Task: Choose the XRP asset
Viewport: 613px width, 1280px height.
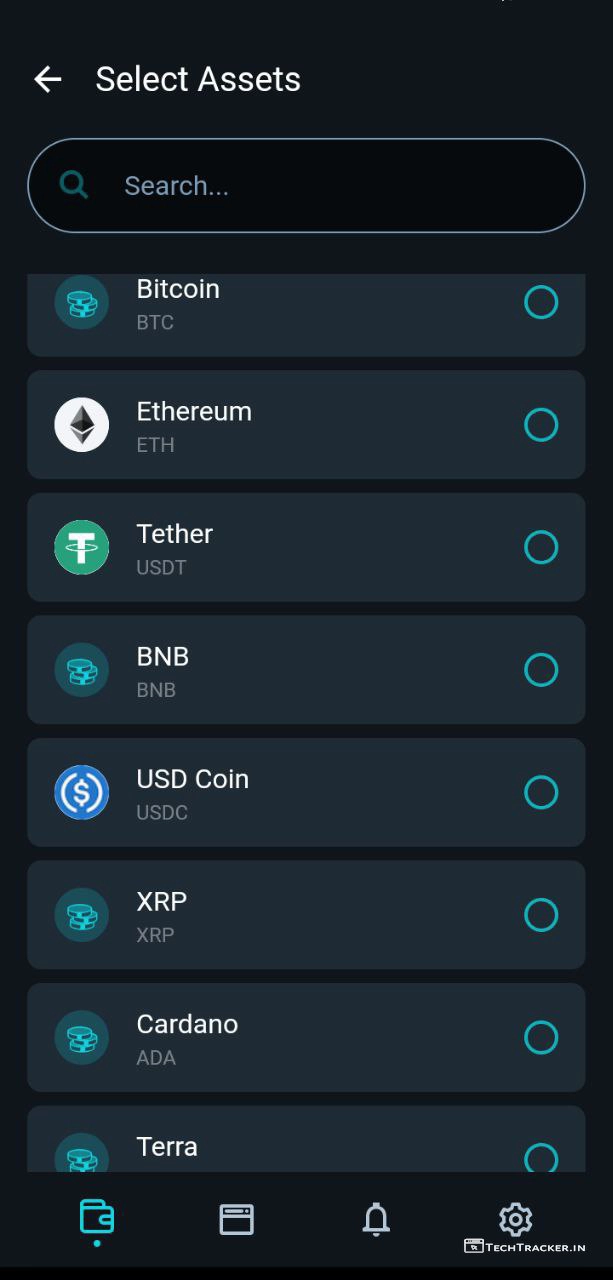Action: pos(541,915)
